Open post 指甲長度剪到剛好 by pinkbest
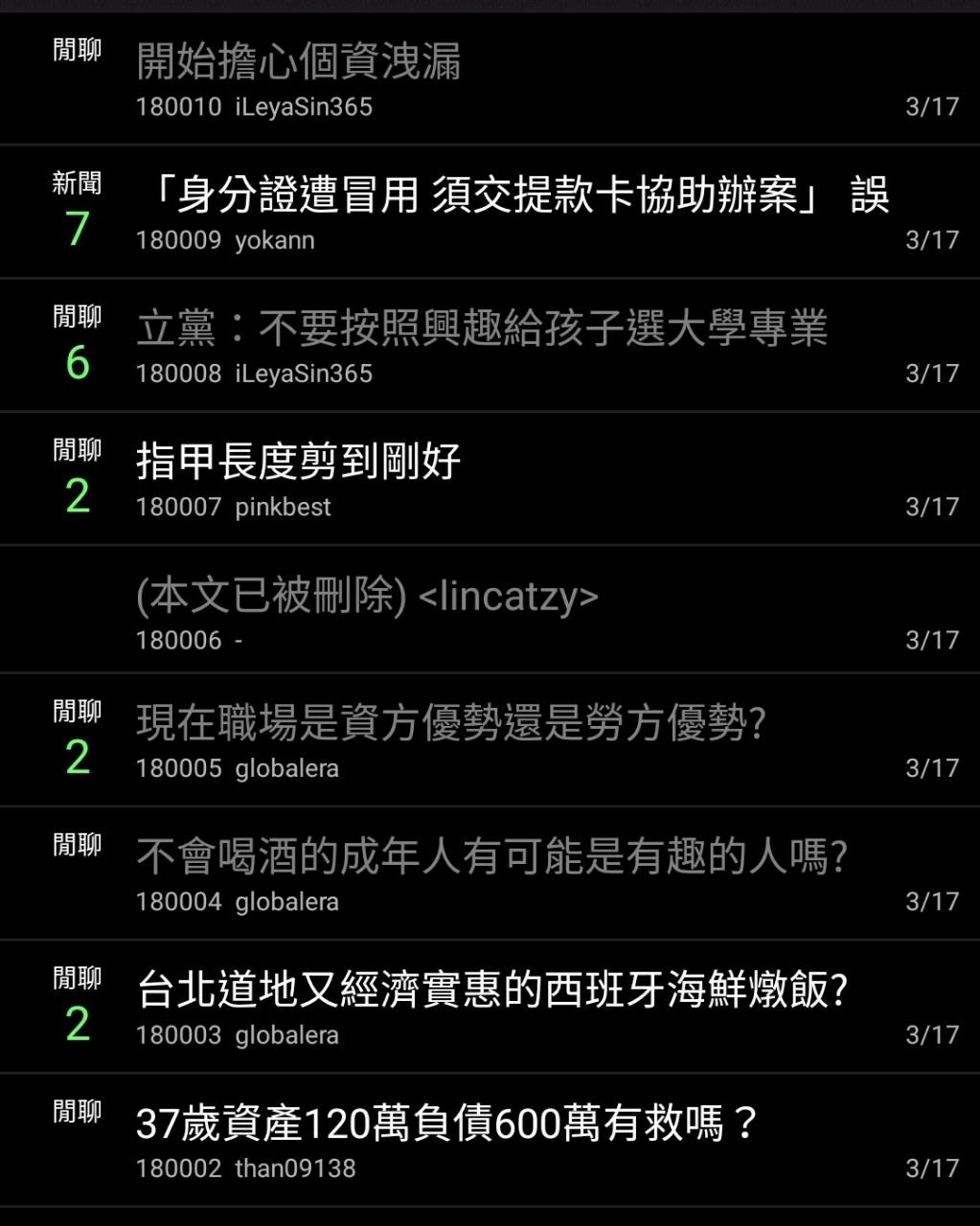 click(x=299, y=462)
